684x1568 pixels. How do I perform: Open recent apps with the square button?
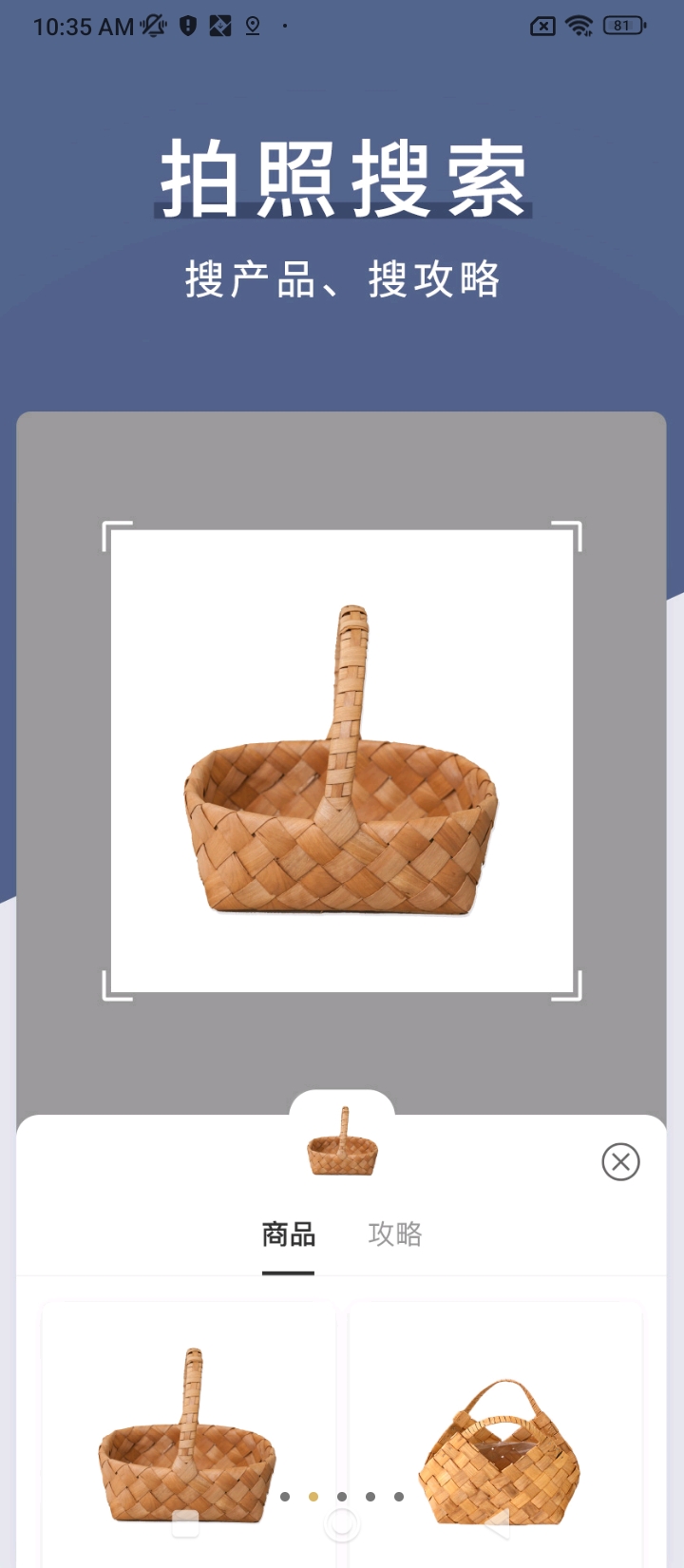185,1524
